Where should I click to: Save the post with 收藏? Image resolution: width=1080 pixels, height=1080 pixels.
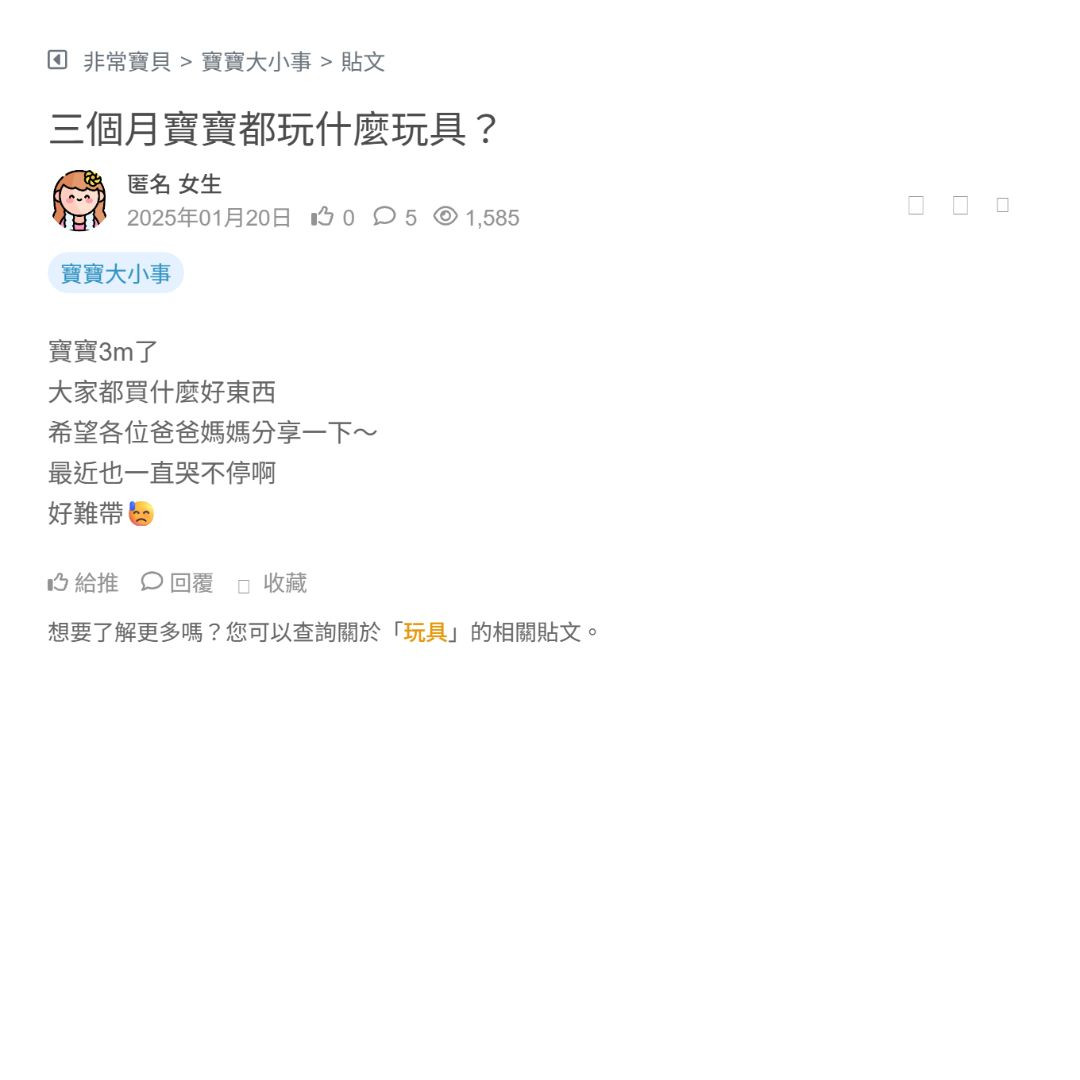click(x=273, y=583)
